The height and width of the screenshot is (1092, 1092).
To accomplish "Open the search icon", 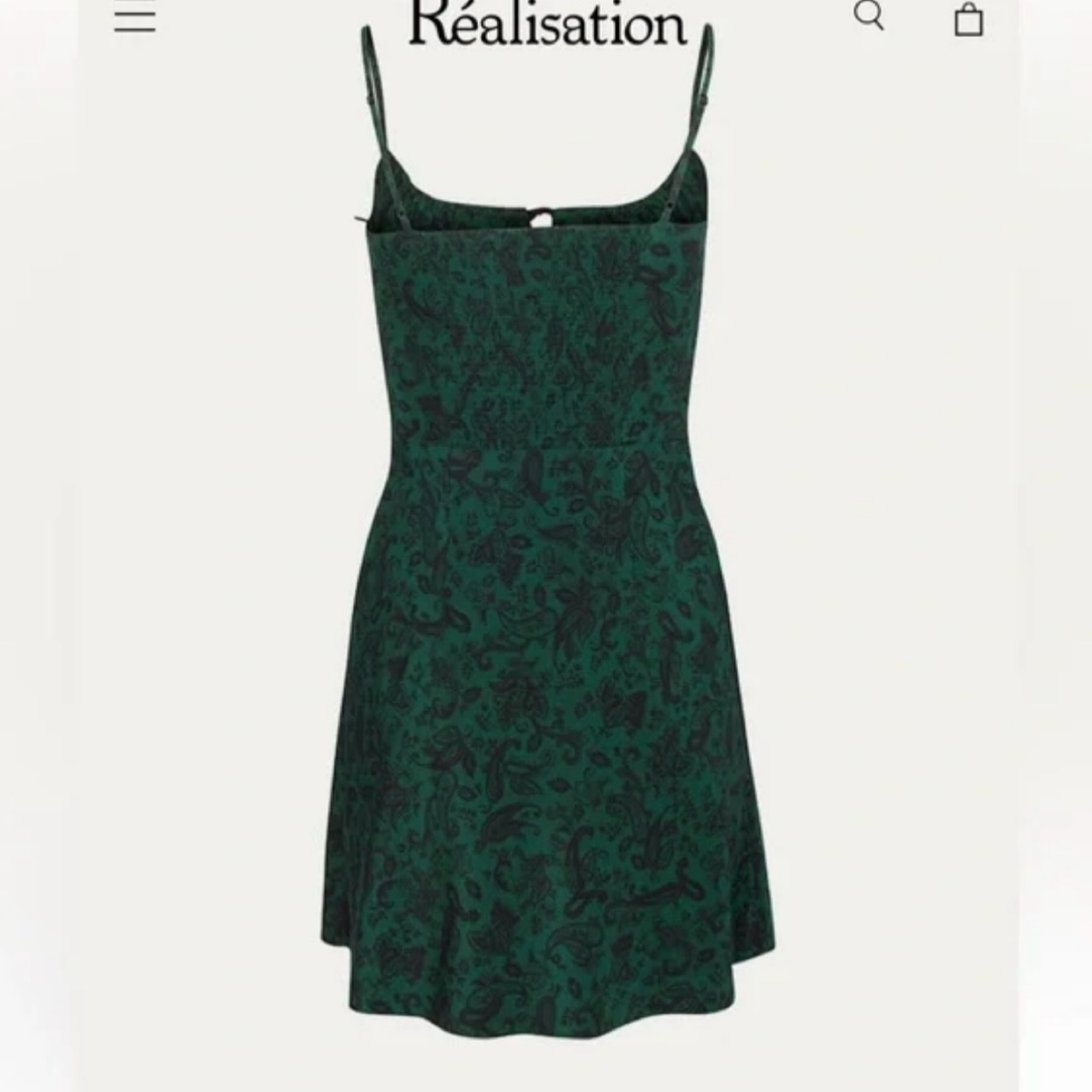I will point(868,16).
